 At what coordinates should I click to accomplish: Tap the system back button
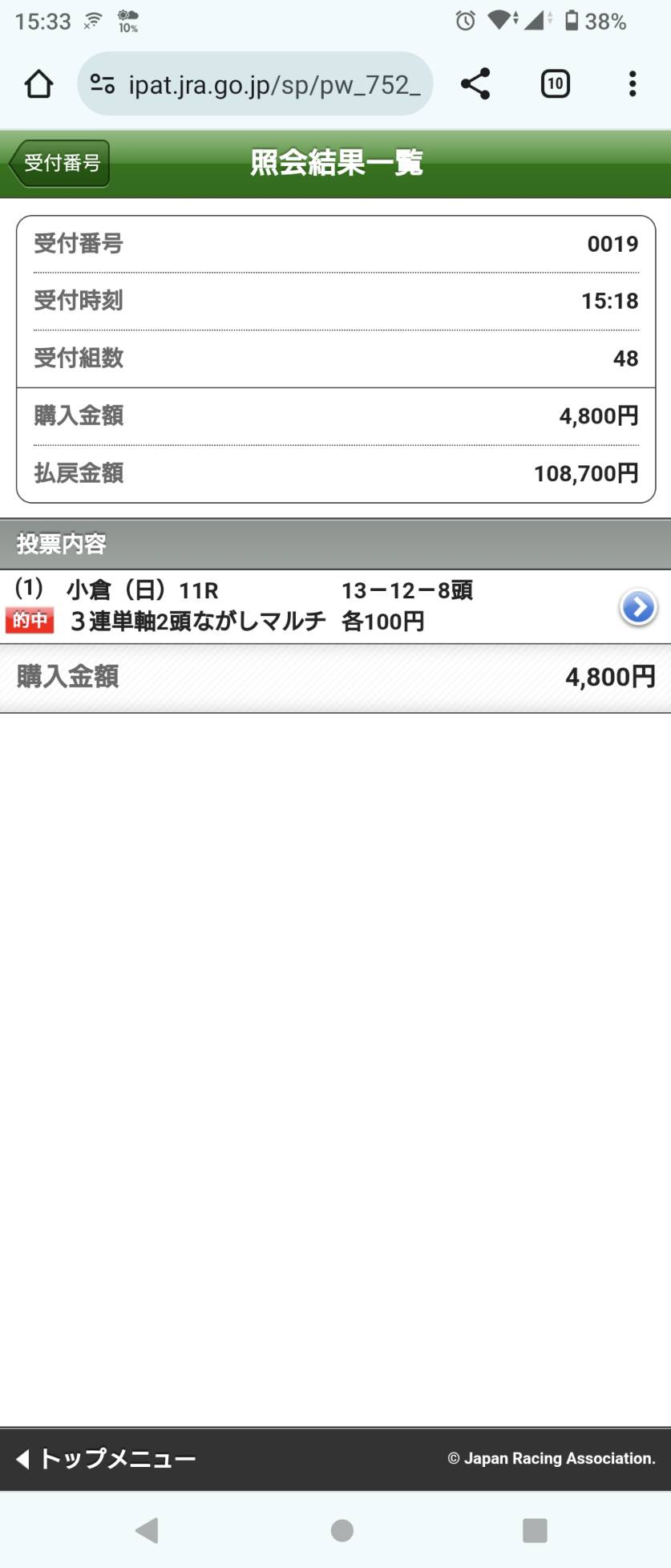point(147,1530)
